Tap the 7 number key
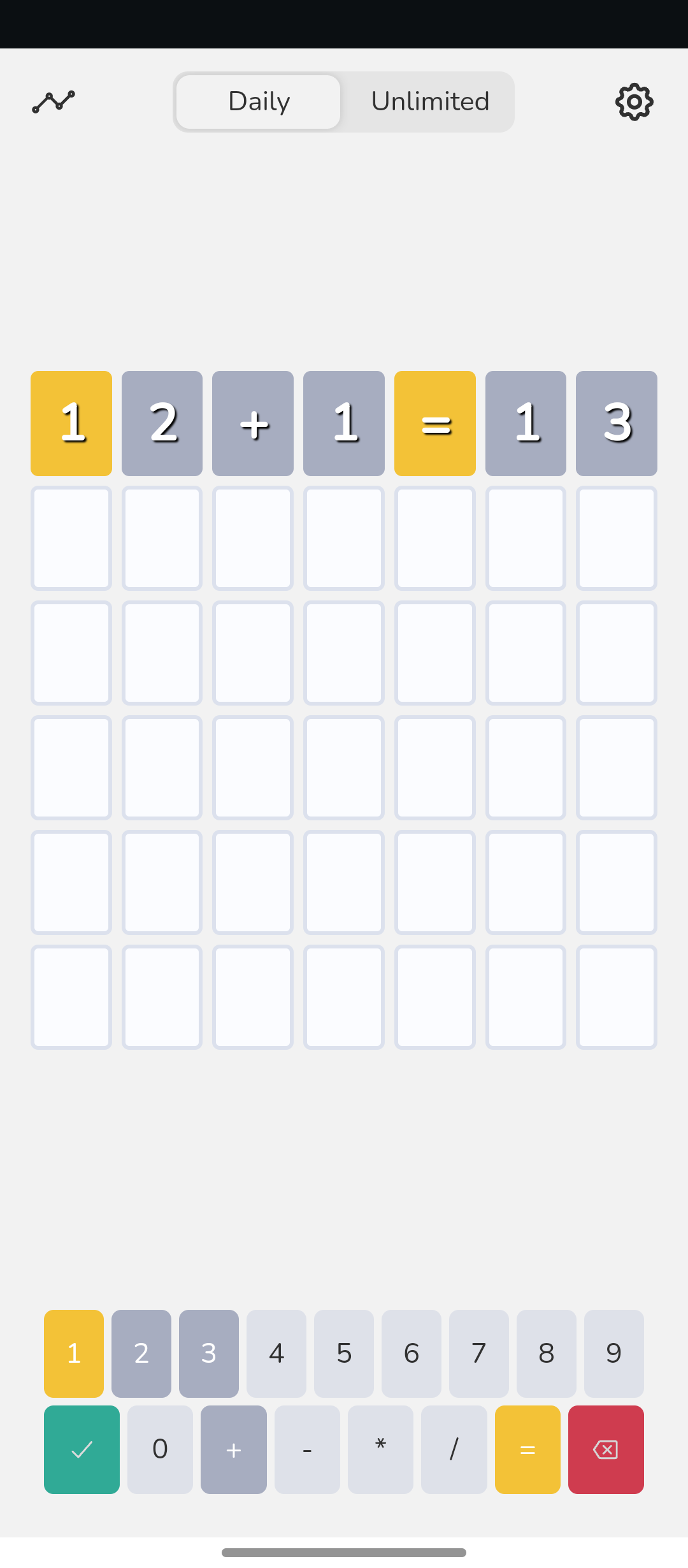 (x=479, y=1353)
